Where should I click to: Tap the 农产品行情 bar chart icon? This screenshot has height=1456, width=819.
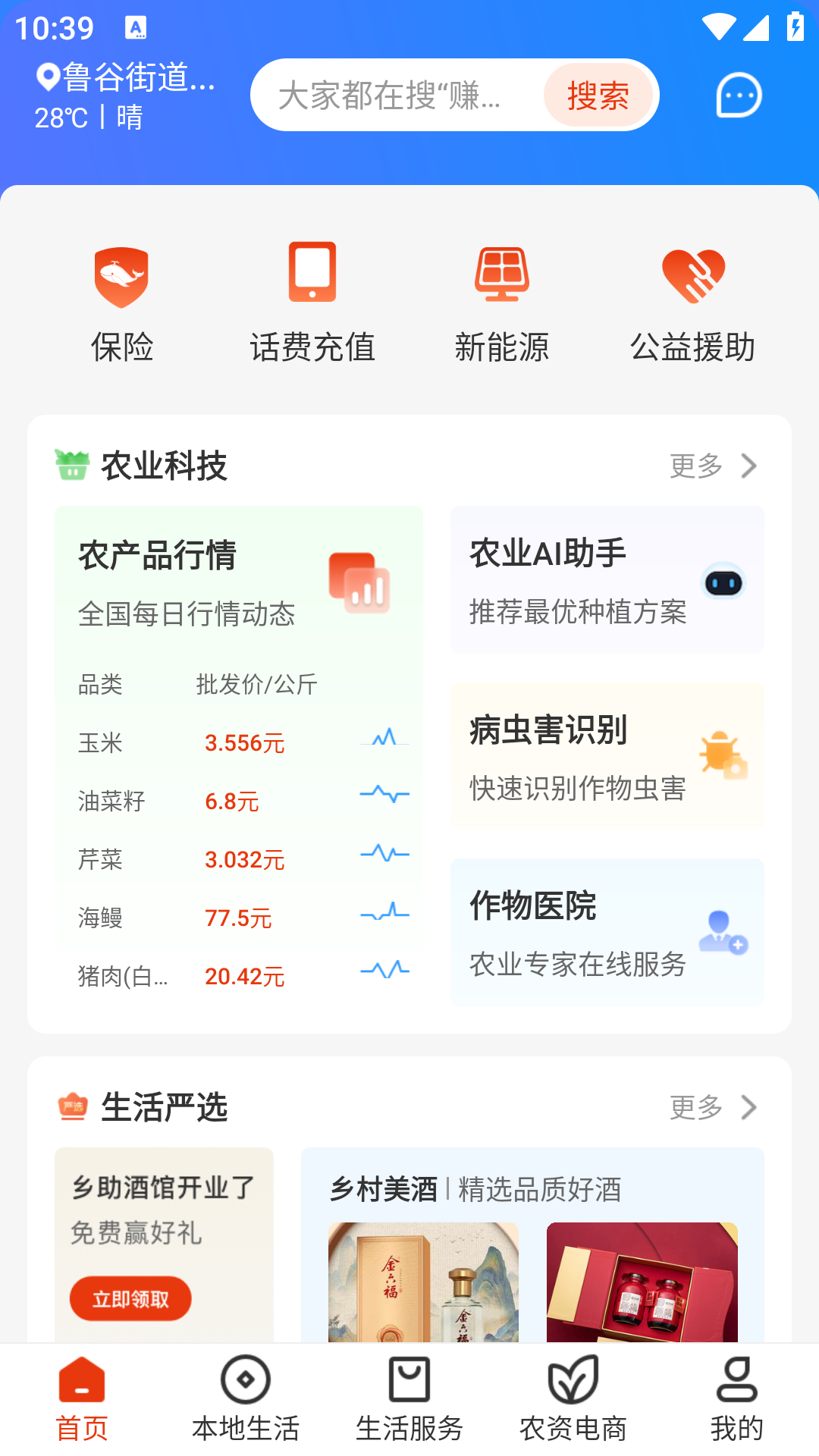360,582
